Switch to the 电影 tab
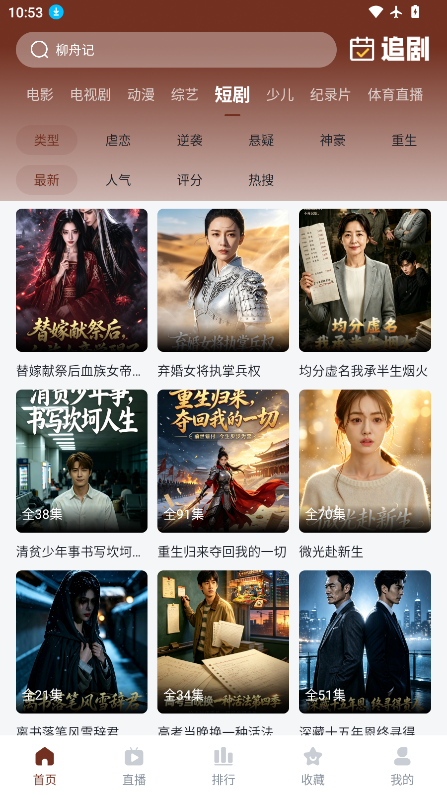The height and width of the screenshot is (795, 447). point(40,94)
